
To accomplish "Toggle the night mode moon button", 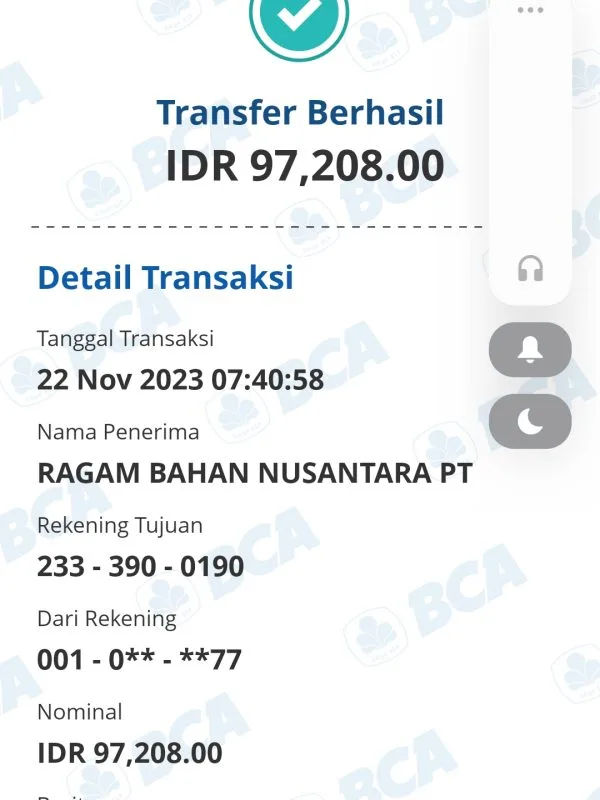I will [x=530, y=421].
